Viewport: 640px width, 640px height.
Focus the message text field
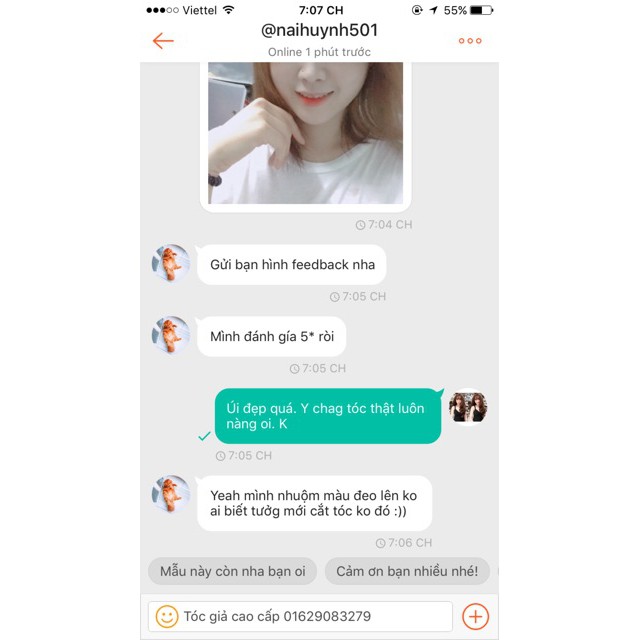point(300,616)
